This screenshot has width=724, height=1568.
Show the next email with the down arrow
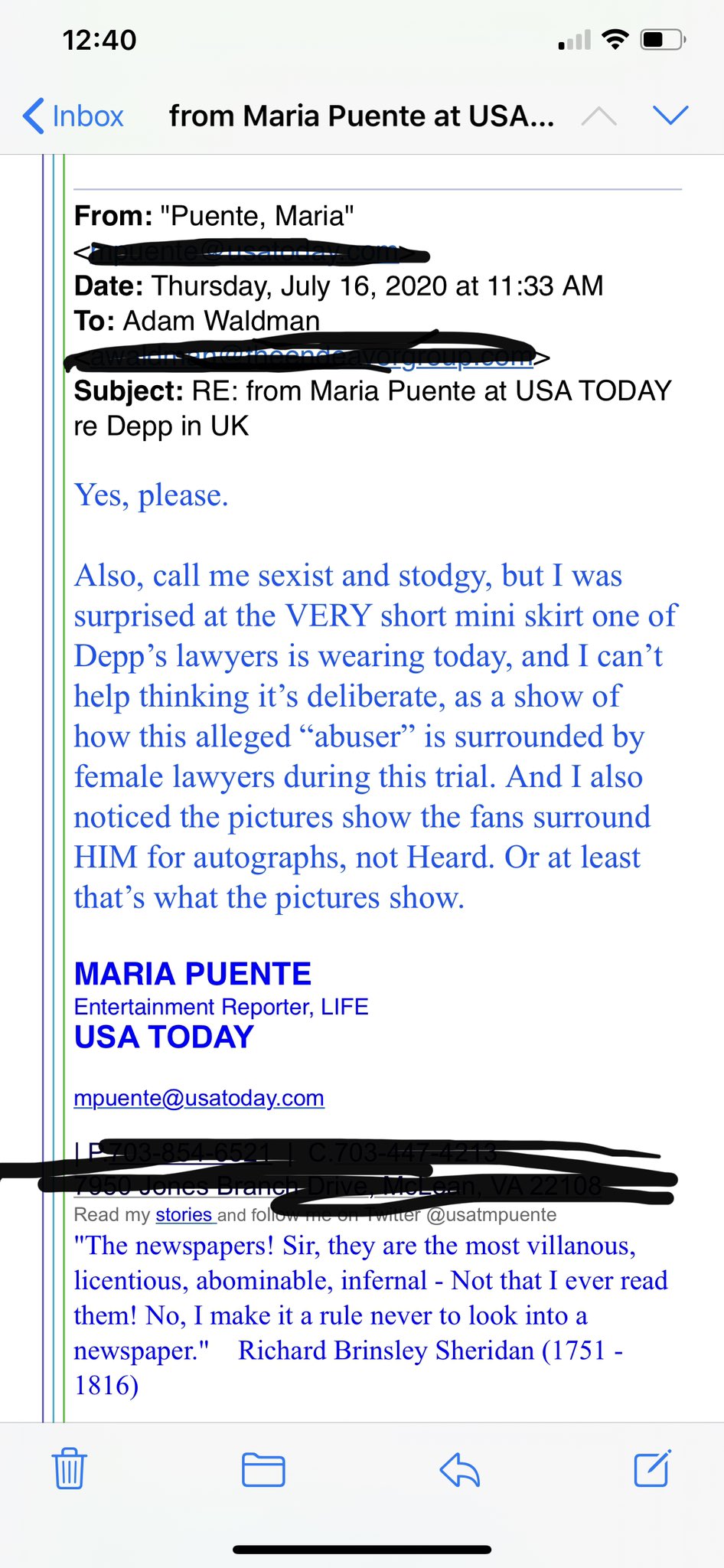point(671,116)
